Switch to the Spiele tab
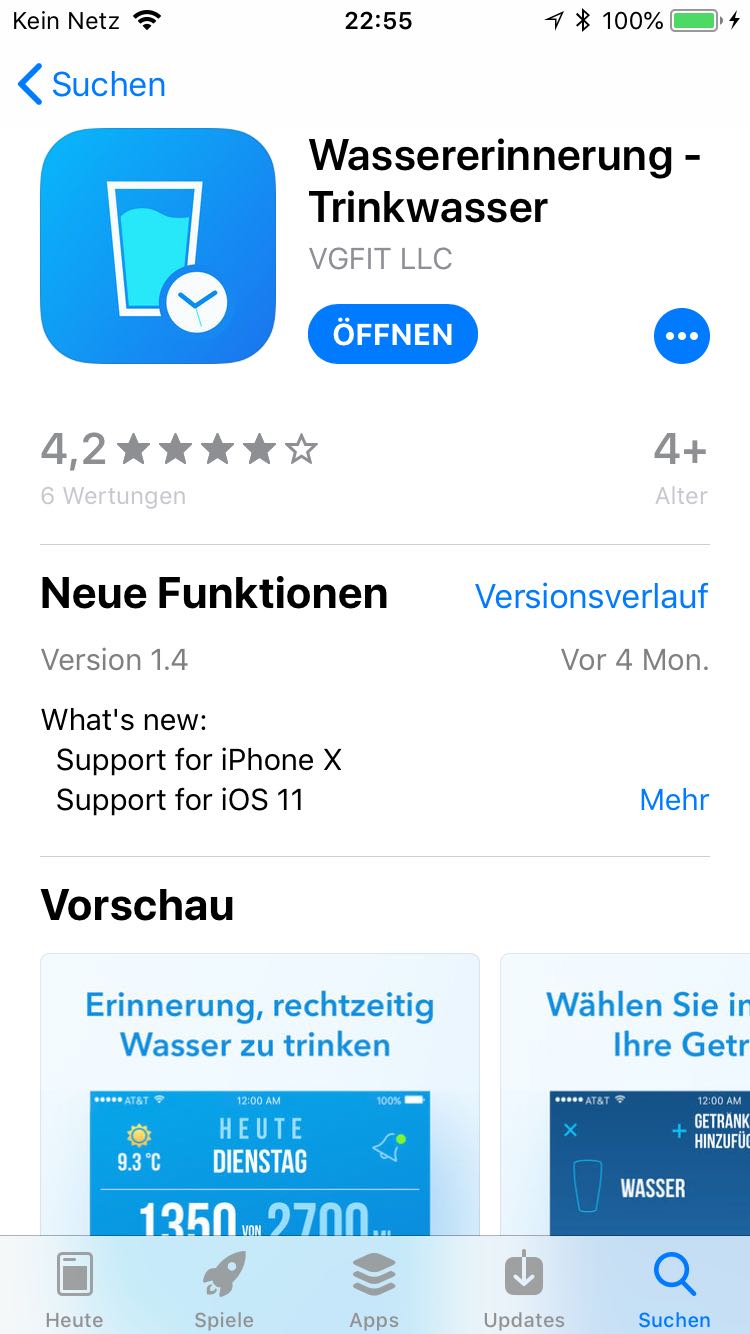Image resolution: width=750 pixels, height=1334 pixels. point(224,1290)
